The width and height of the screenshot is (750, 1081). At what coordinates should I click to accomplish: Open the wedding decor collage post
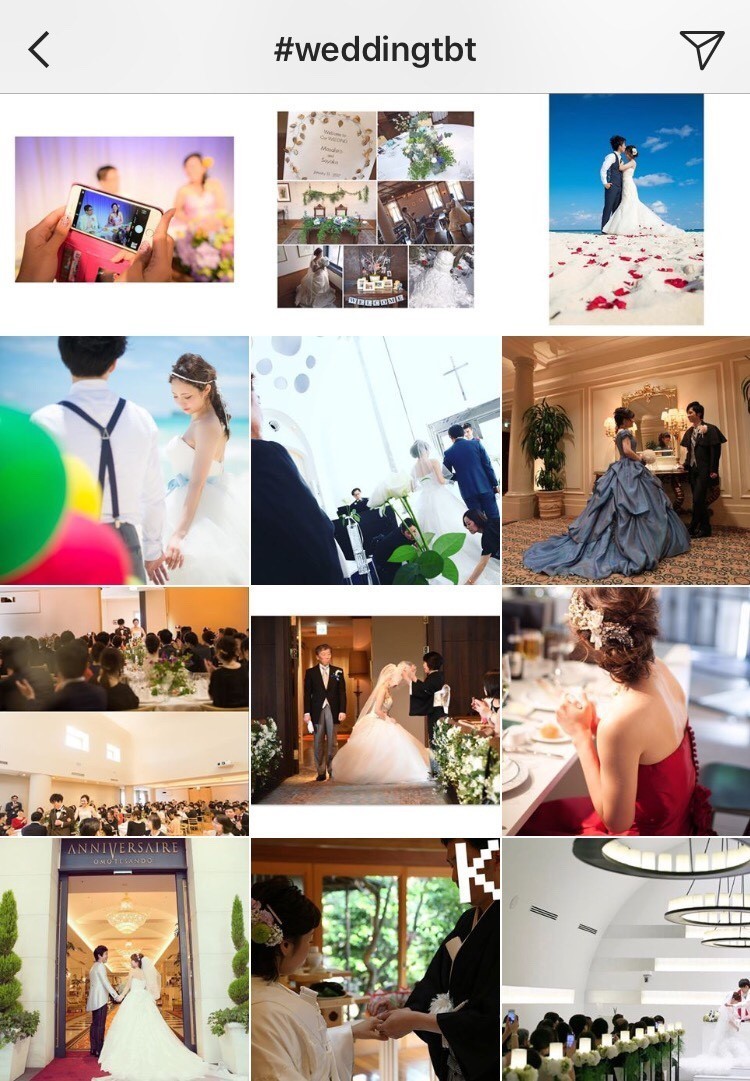coord(375,209)
